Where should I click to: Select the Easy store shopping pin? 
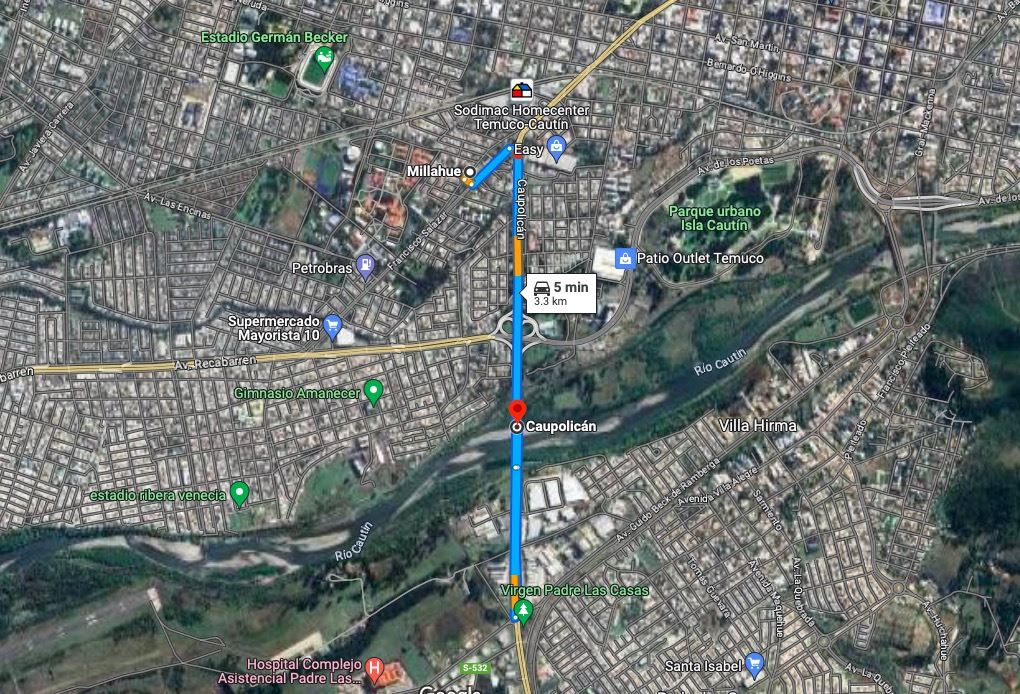click(x=557, y=149)
